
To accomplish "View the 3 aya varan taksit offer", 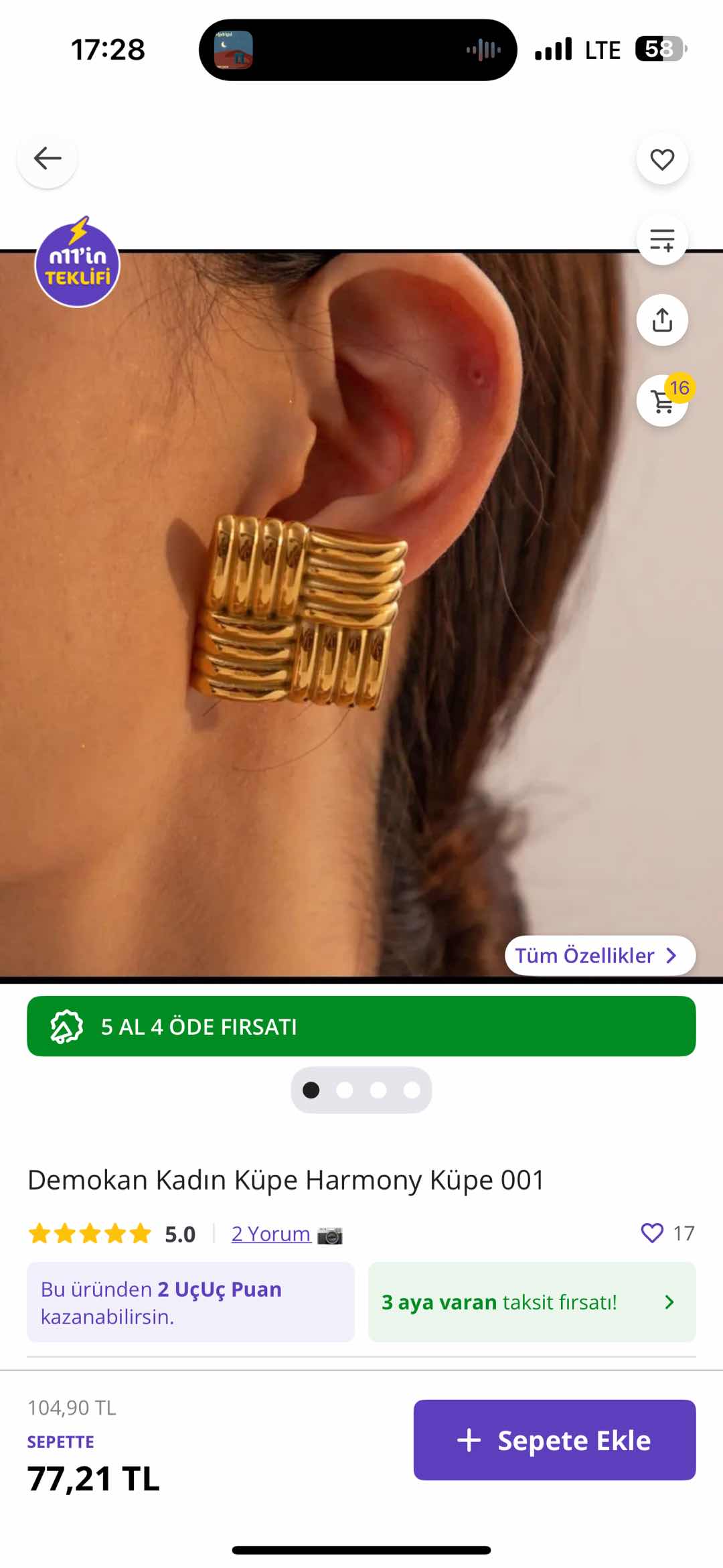I will point(532,1302).
